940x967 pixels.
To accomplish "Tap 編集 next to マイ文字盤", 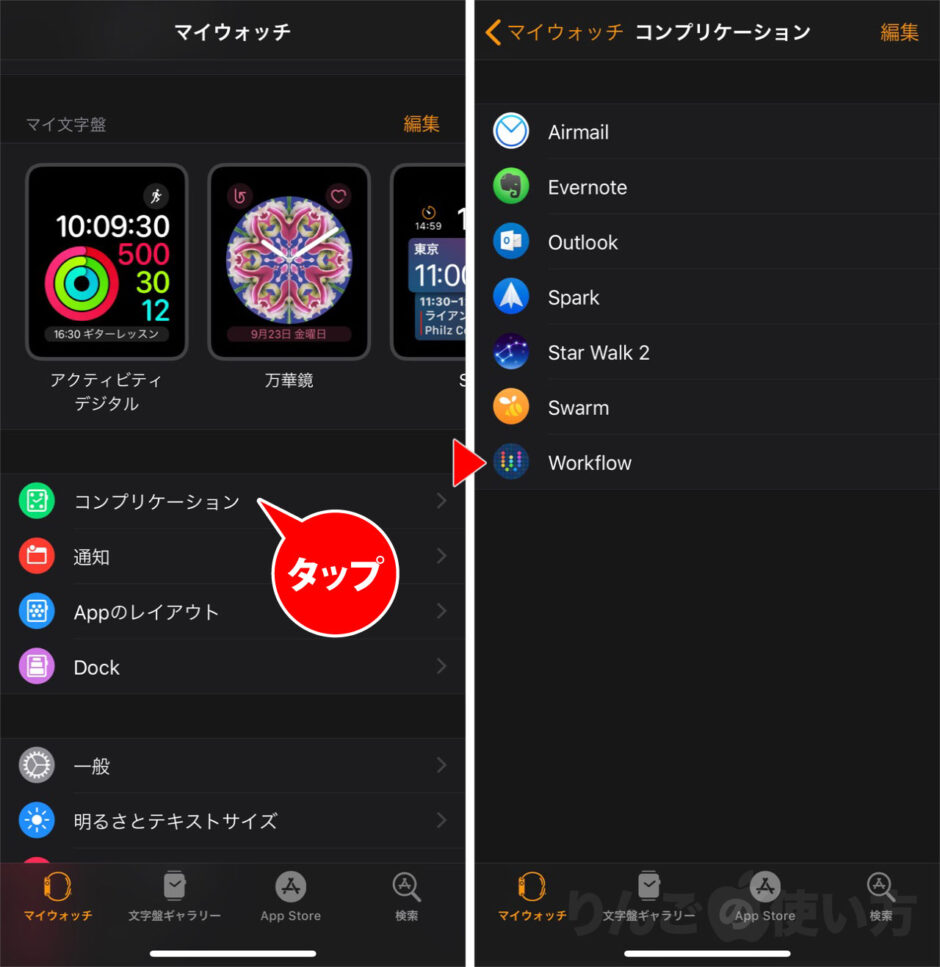I will click(x=421, y=124).
